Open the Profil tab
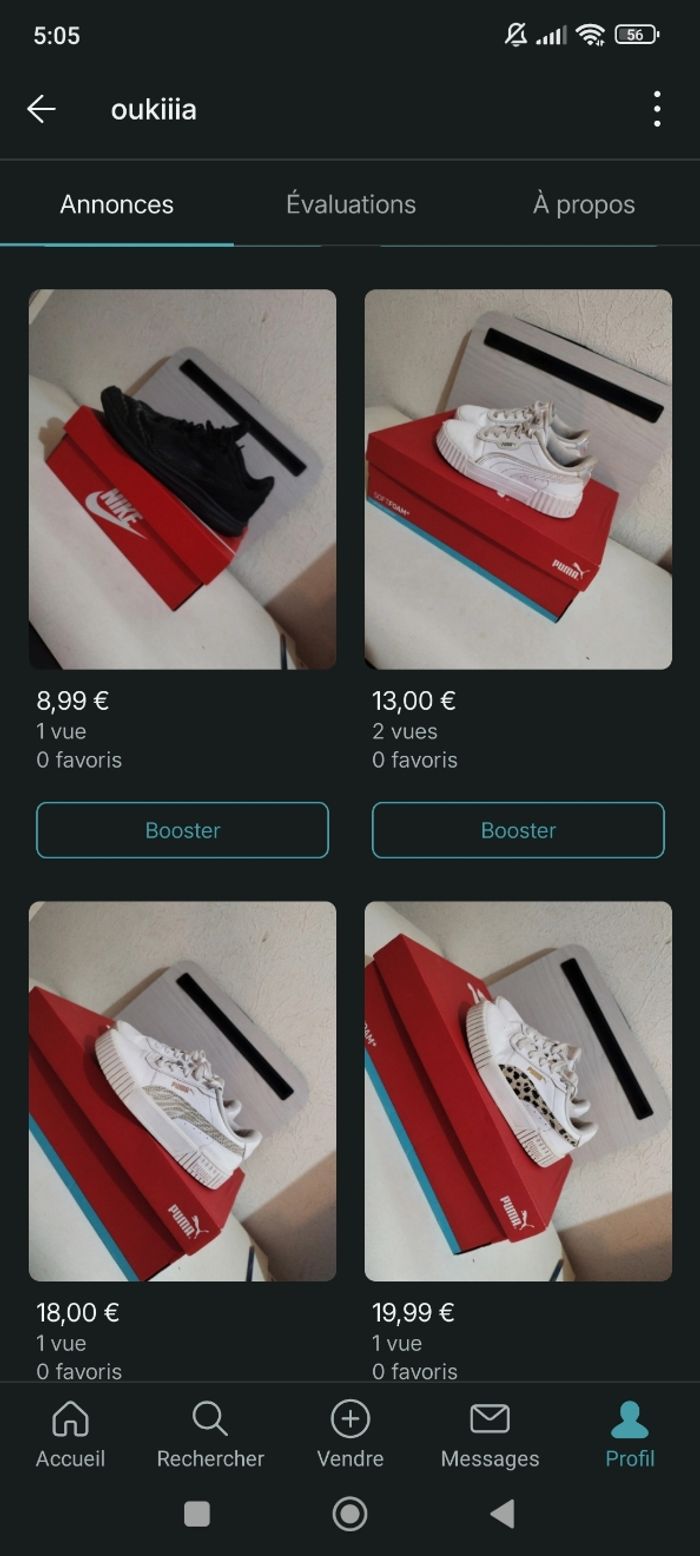The image size is (700, 1556). pos(630,1435)
